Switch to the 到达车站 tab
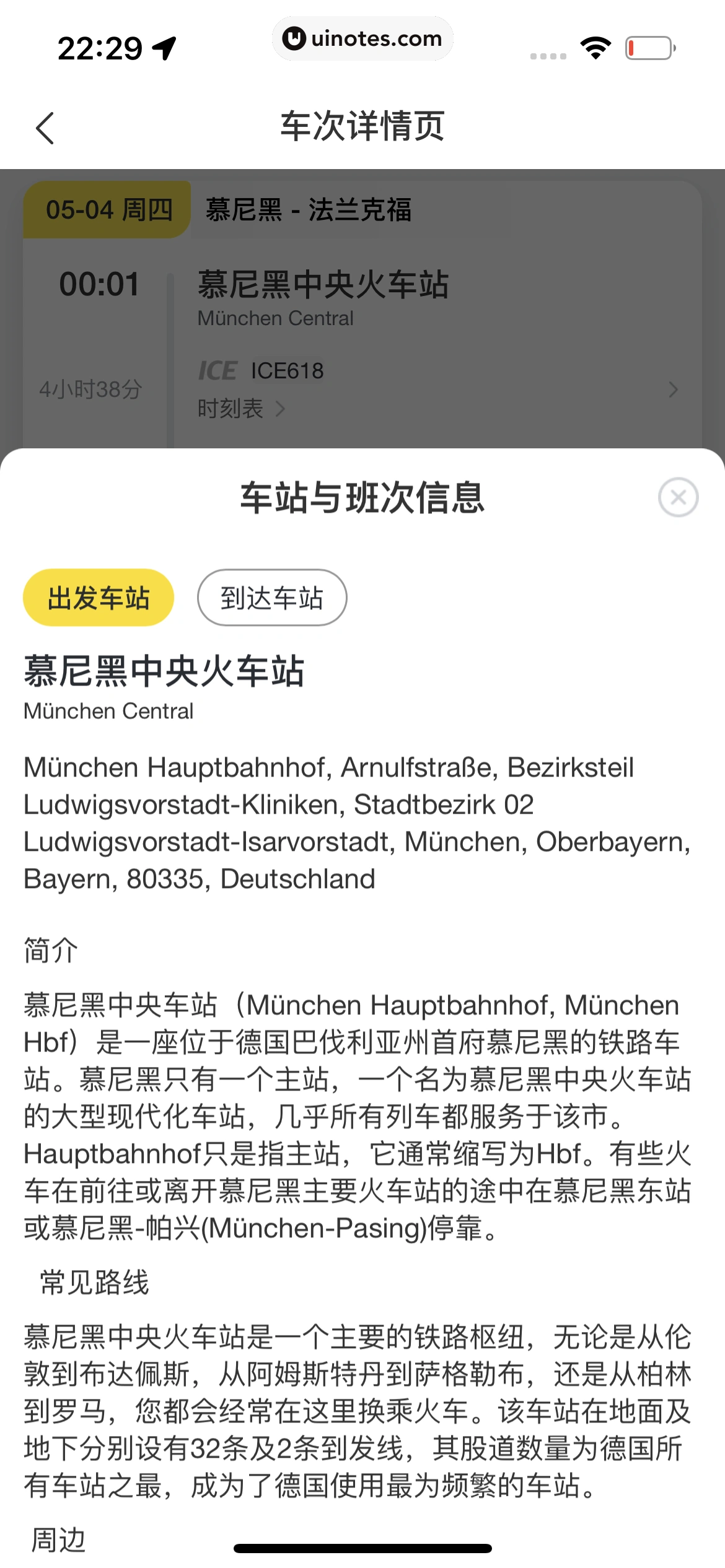The width and height of the screenshot is (725, 1568). point(271,598)
